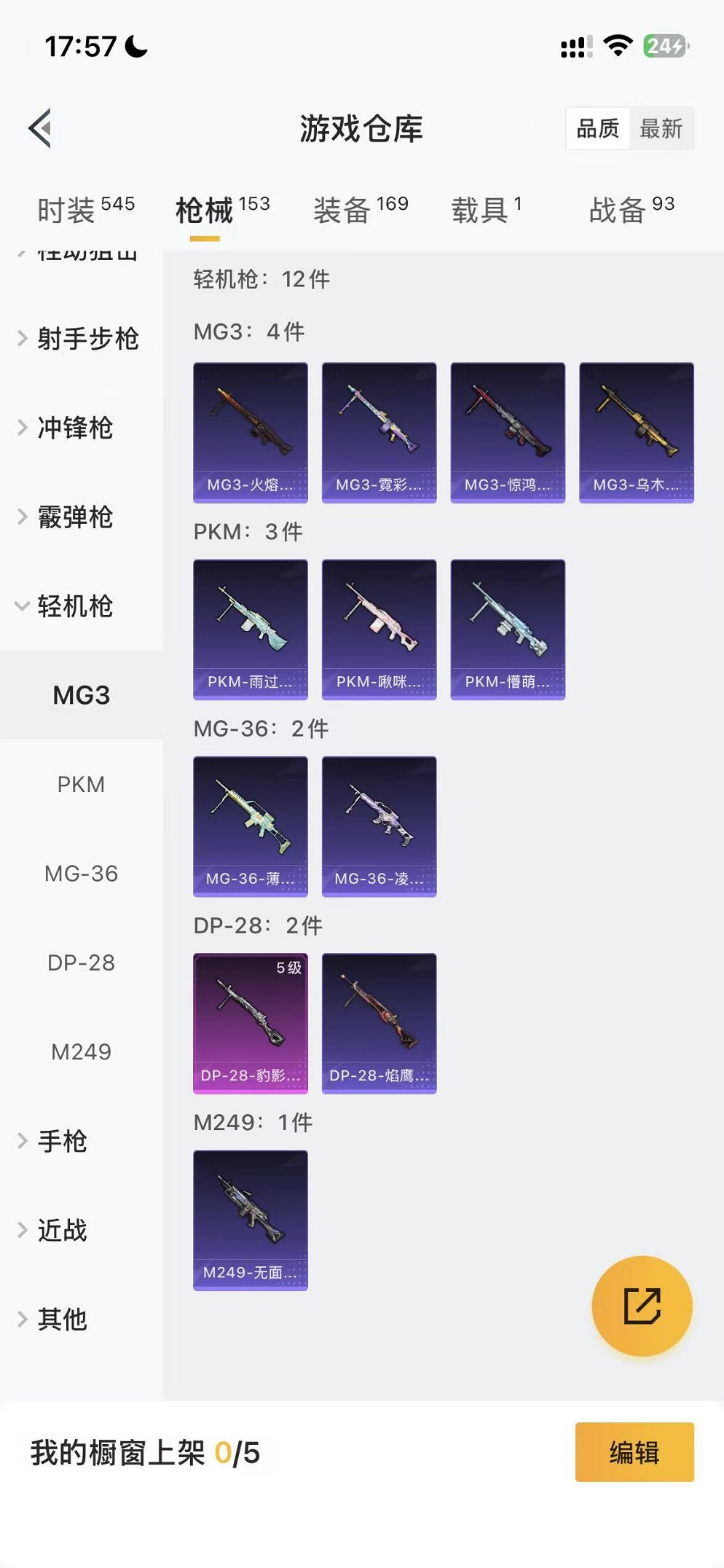Viewport: 724px width, 1568px height.
Task: Expand the 近战 category
Action: (x=62, y=1230)
